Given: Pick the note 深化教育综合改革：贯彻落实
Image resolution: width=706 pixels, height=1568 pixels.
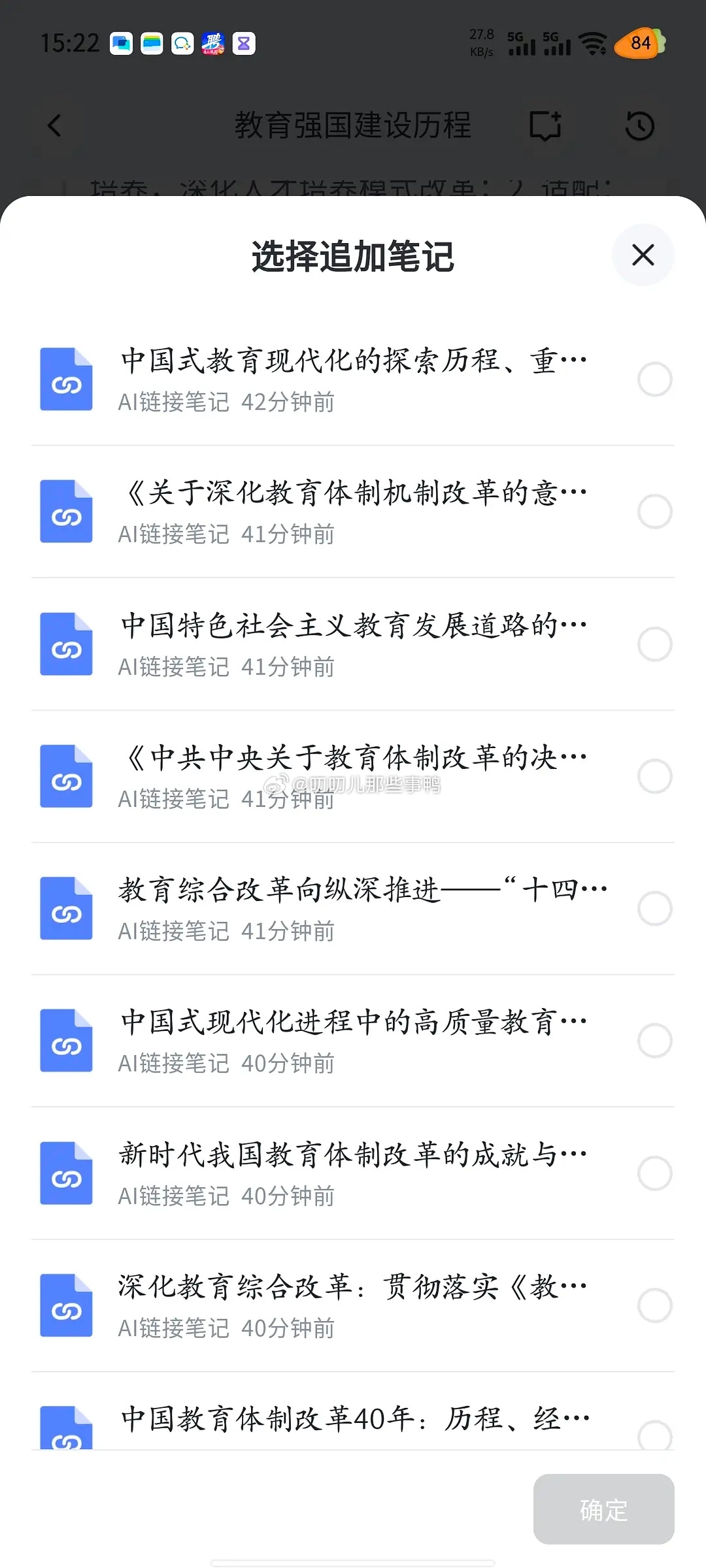Looking at the screenshot, I should [x=353, y=1305].
